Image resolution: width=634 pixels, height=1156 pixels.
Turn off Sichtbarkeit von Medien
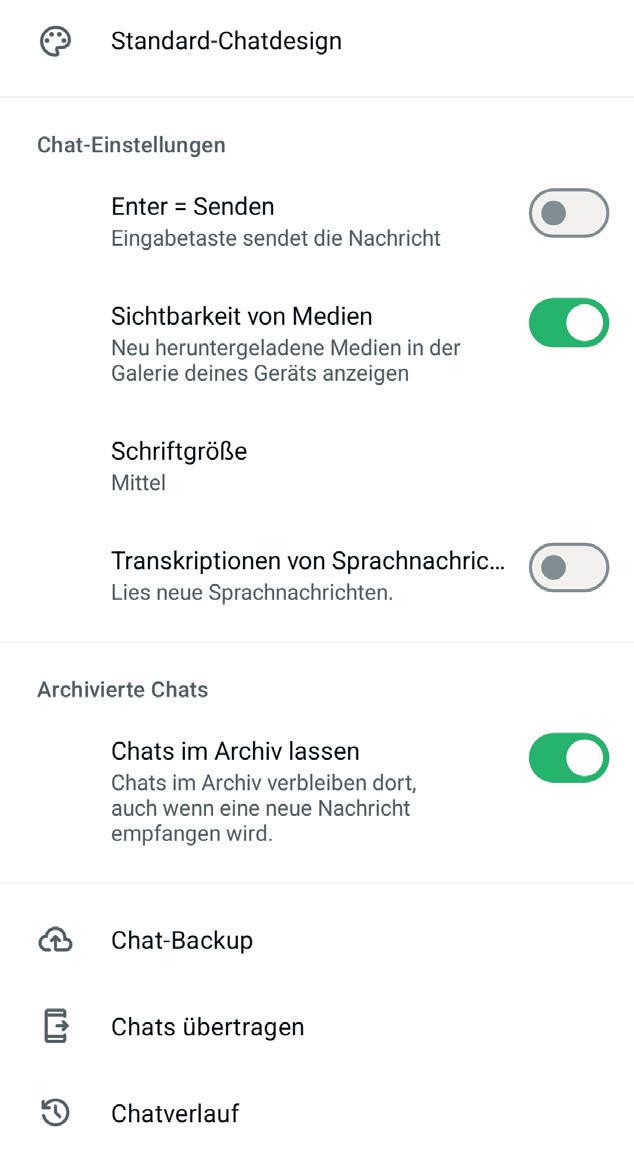point(568,322)
